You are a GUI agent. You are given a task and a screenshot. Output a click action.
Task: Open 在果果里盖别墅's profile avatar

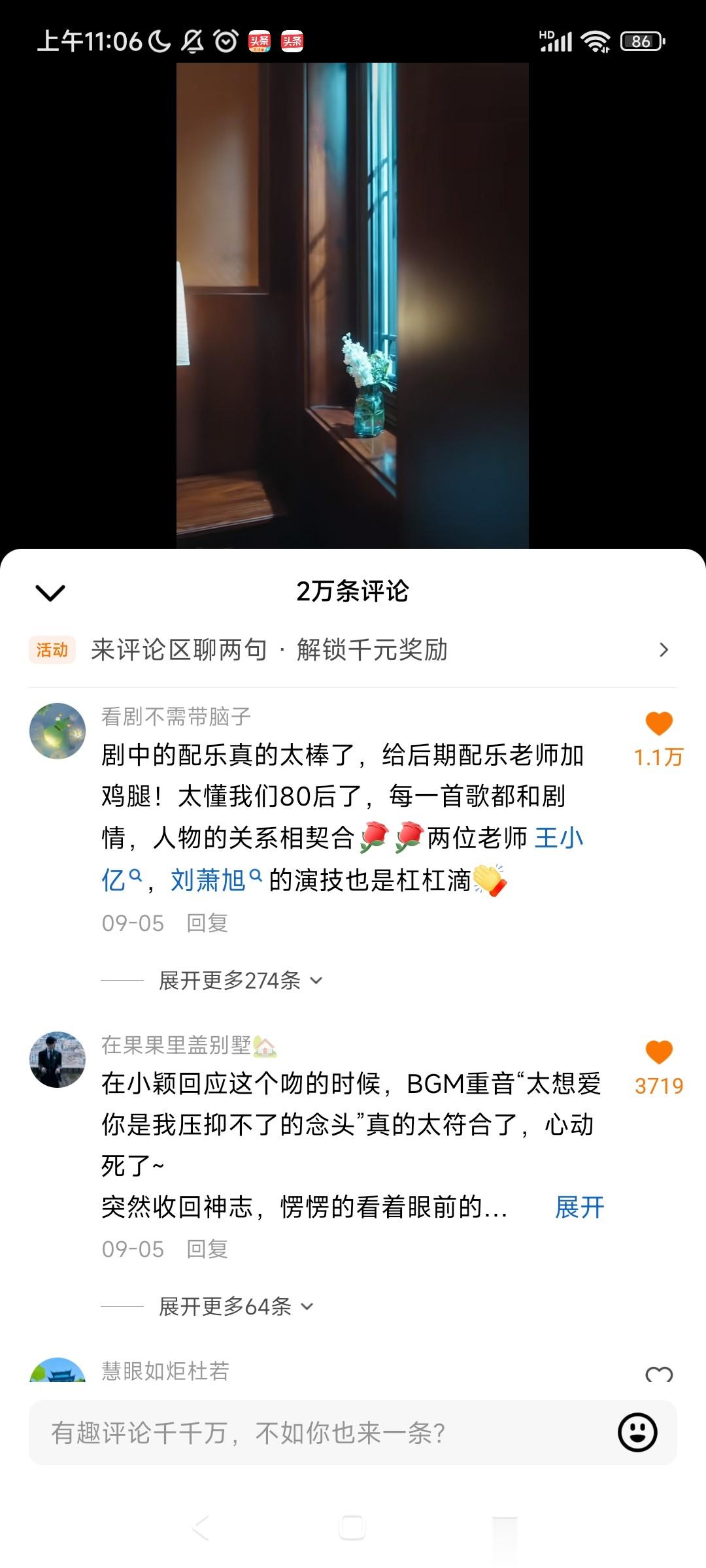[58, 1060]
